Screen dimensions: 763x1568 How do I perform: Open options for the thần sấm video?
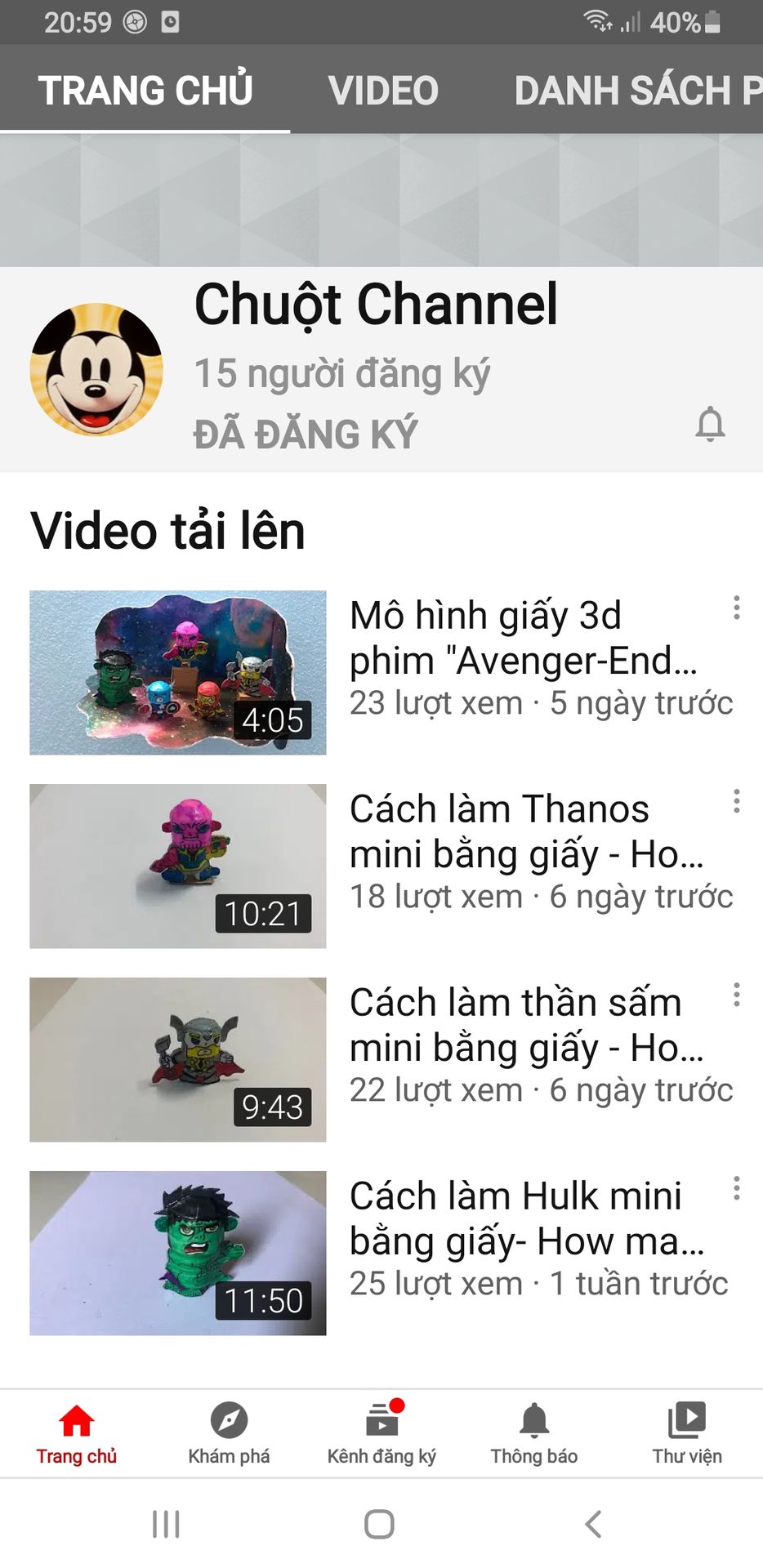736,995
